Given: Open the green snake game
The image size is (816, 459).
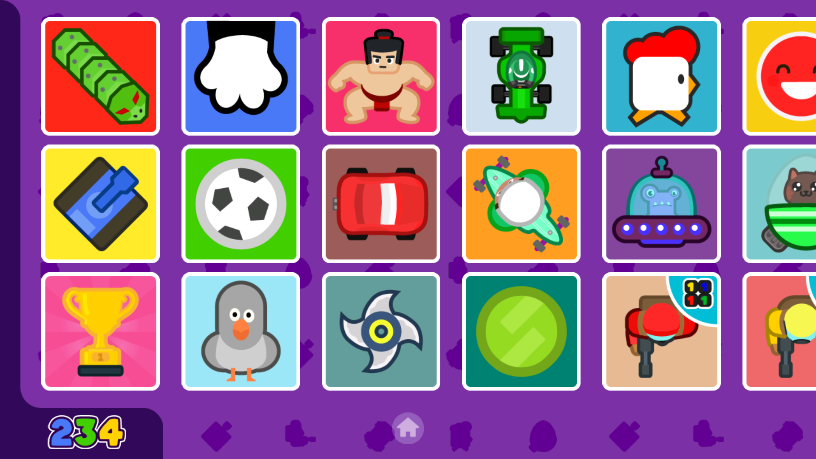Looking at the screenshot, I should click(x=100, y=76).
